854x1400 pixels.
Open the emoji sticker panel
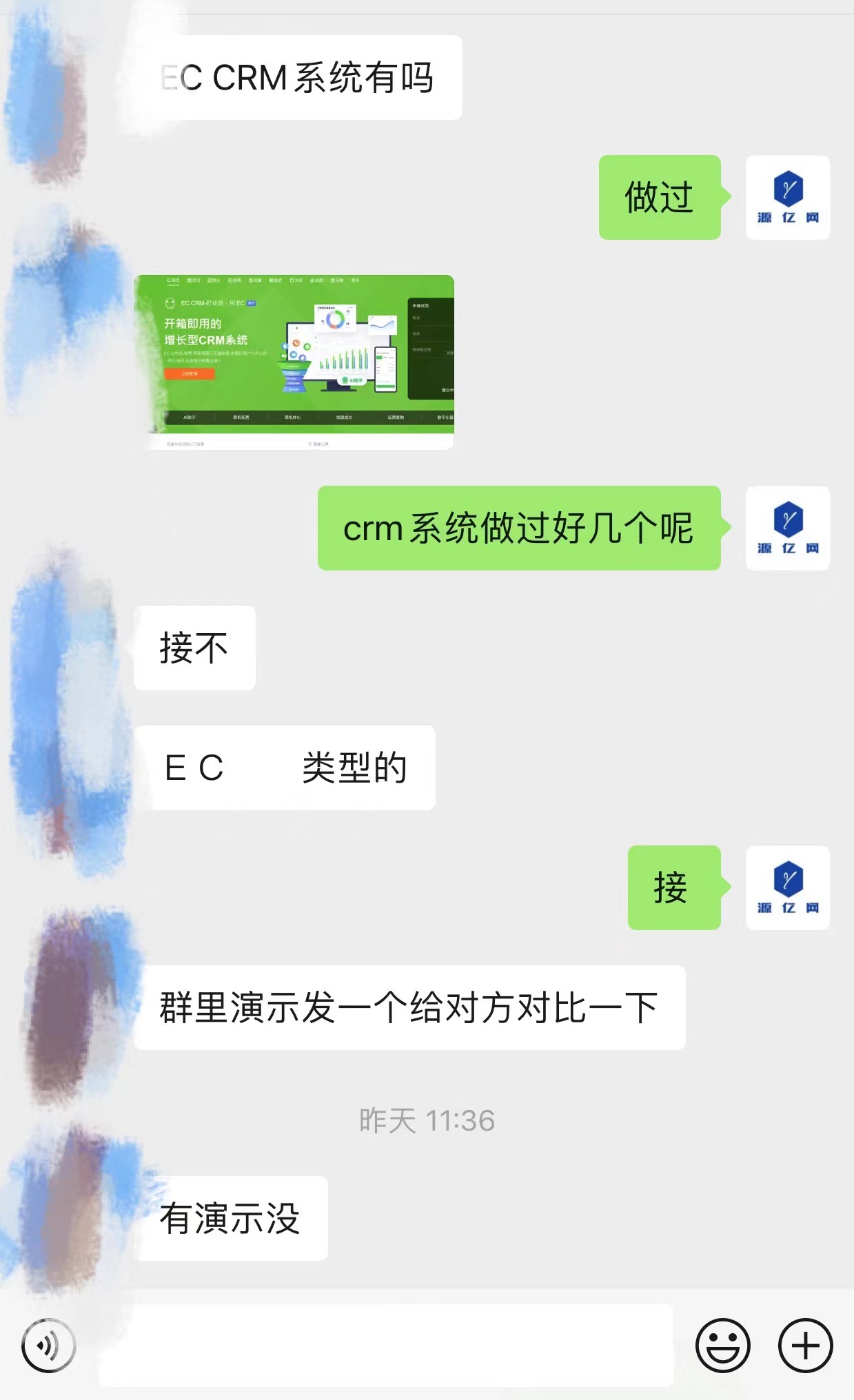click(722, 1345)
